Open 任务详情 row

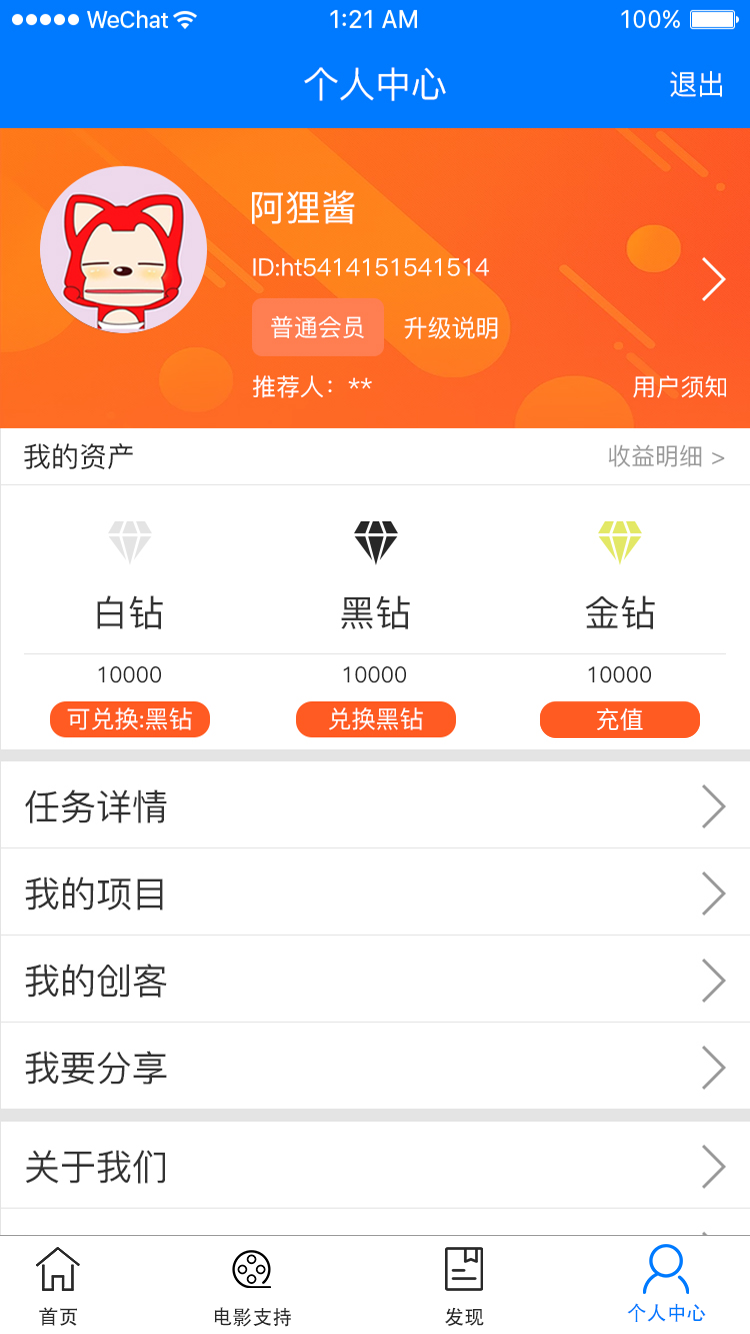click(375, 806)
